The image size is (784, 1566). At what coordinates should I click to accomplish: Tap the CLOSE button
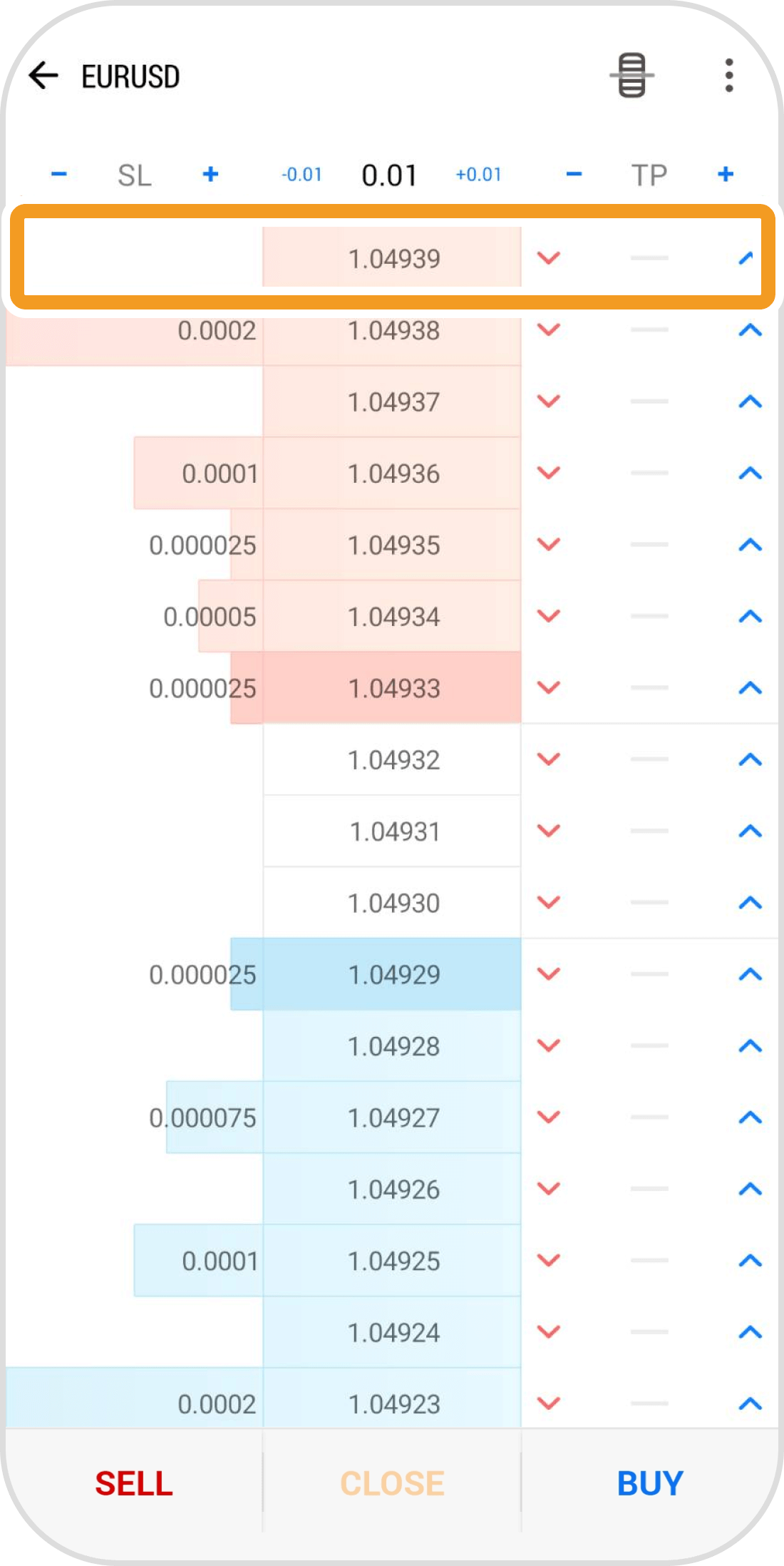point(392,1483)
